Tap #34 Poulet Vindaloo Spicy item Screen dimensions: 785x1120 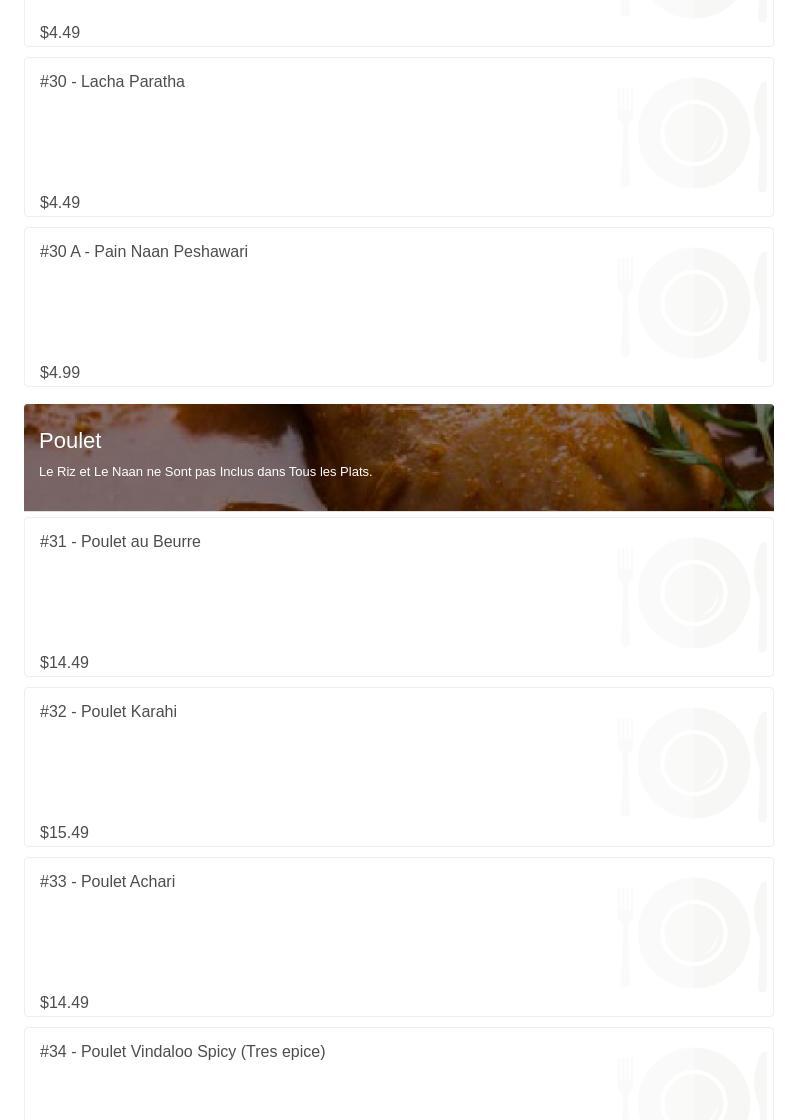tap(182, 1052)
